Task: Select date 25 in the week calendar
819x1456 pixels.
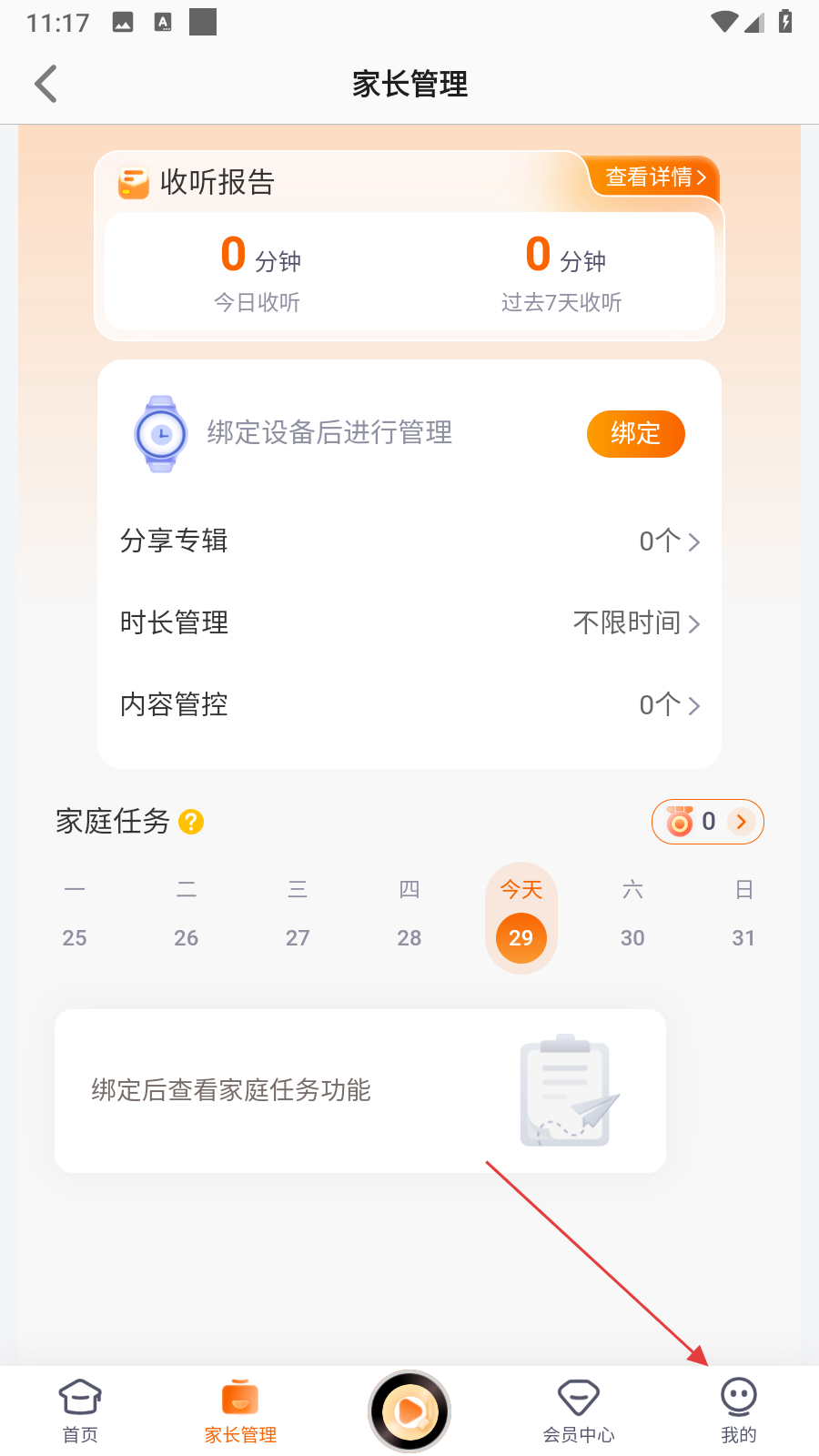Action: coord(75,937)
